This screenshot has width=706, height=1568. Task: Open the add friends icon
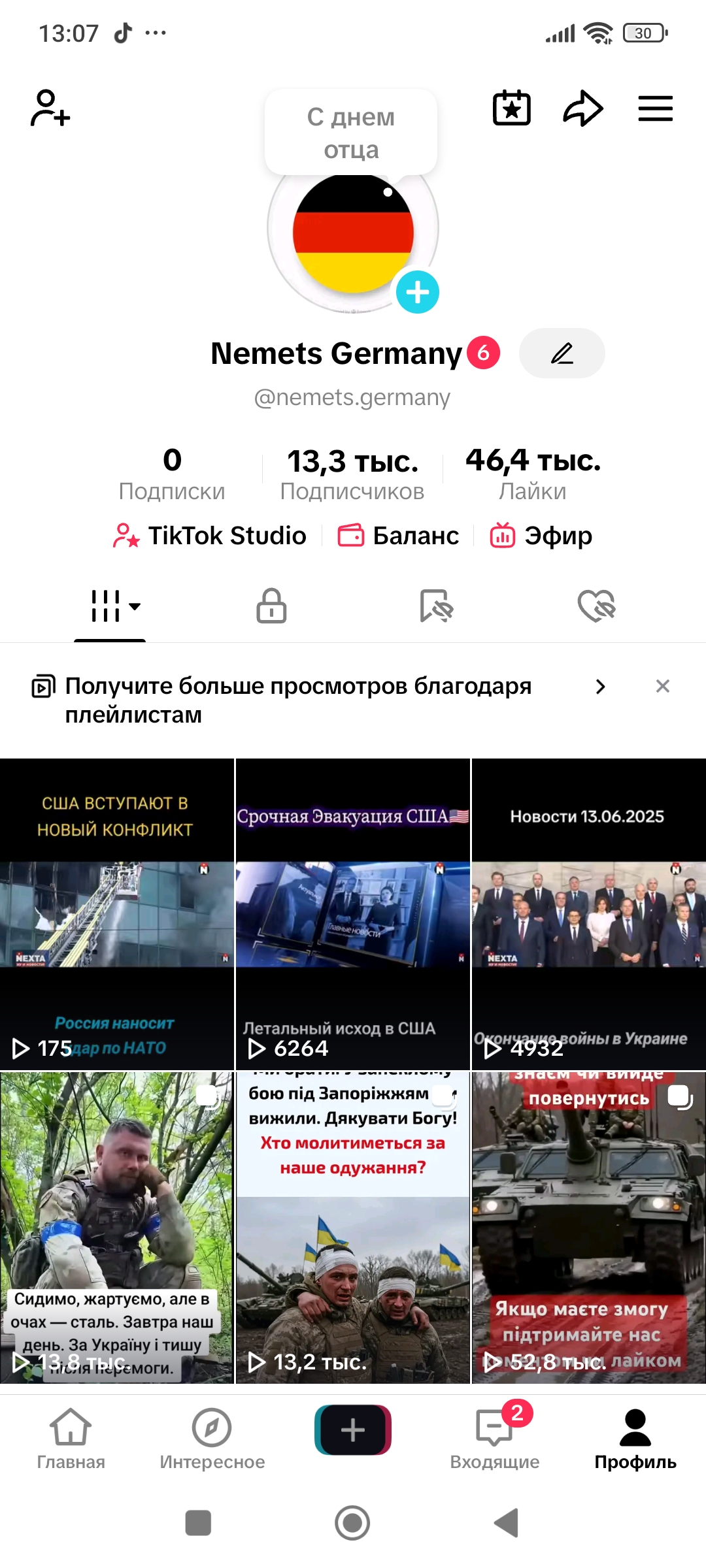(x=50, y=108)
